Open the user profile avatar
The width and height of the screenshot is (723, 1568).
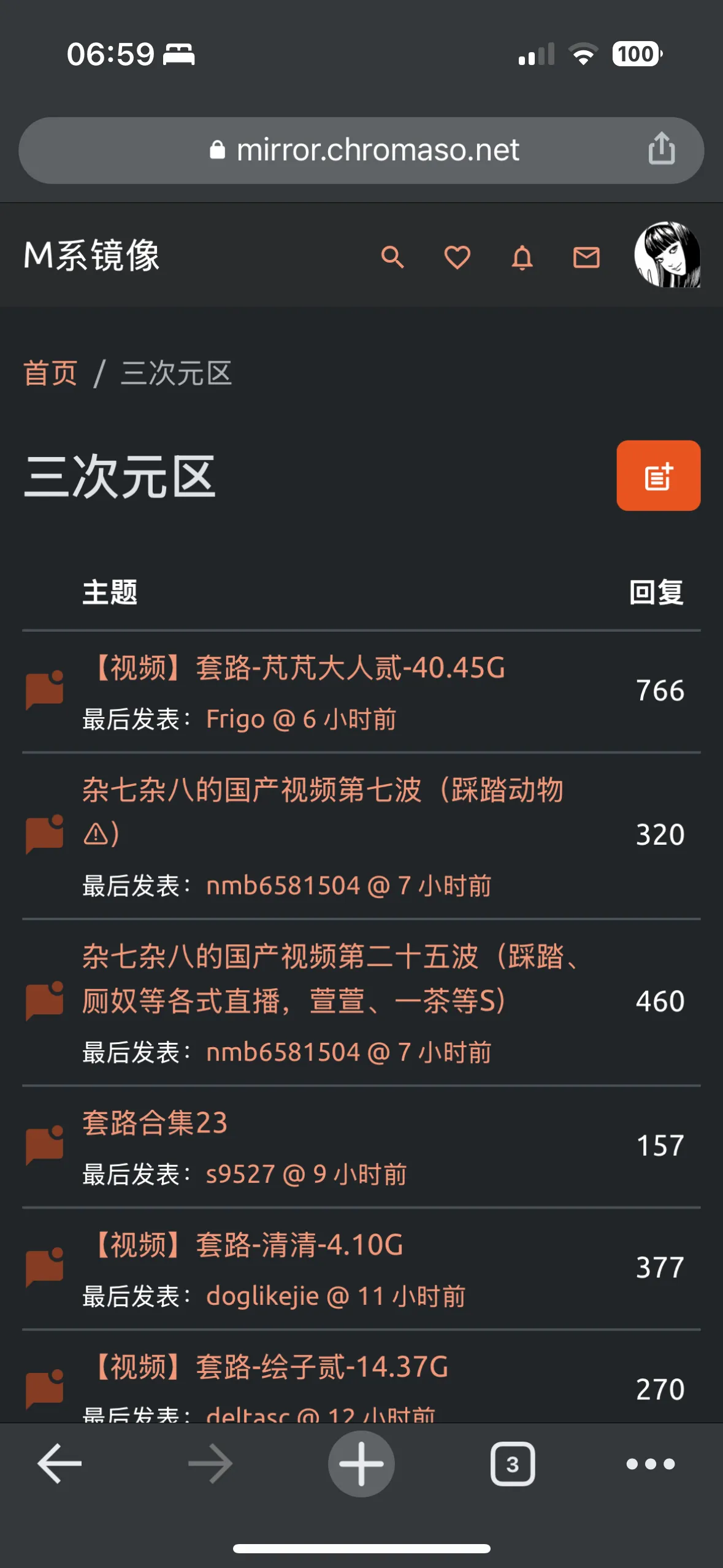point(667,255)
